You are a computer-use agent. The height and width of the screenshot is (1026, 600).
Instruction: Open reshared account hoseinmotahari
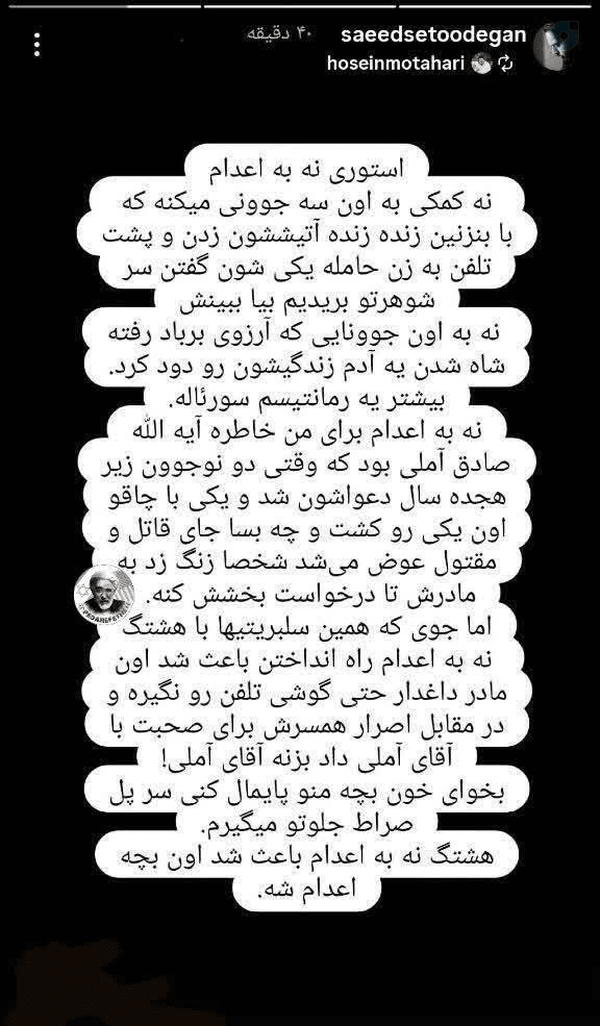(x=398, y=63)
